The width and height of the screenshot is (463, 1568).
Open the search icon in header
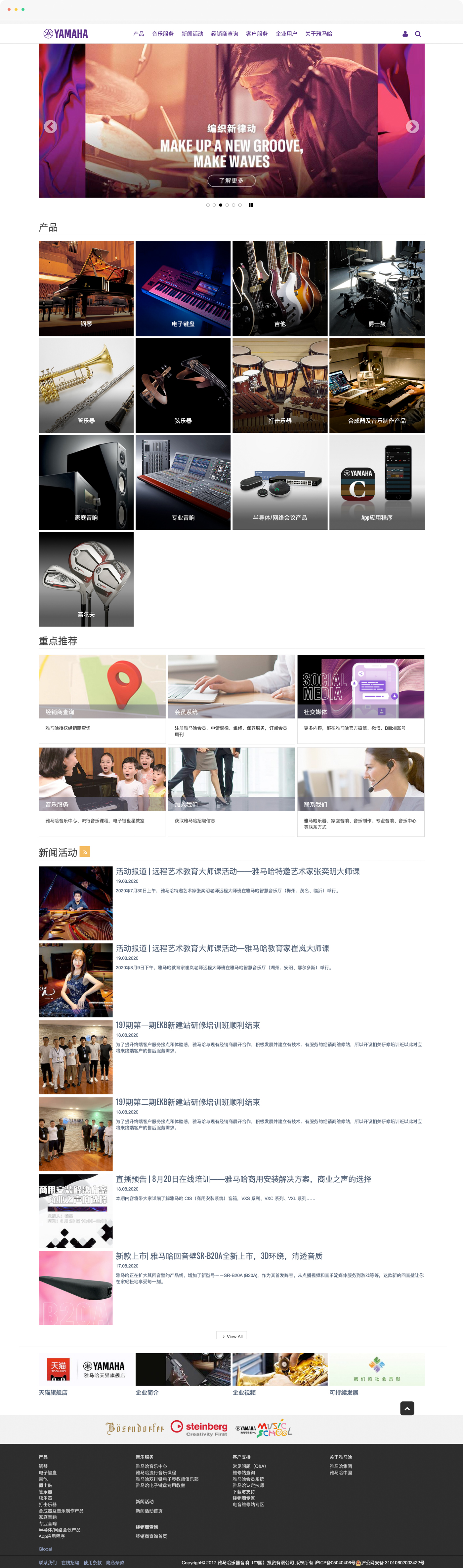tap(418, 34)
